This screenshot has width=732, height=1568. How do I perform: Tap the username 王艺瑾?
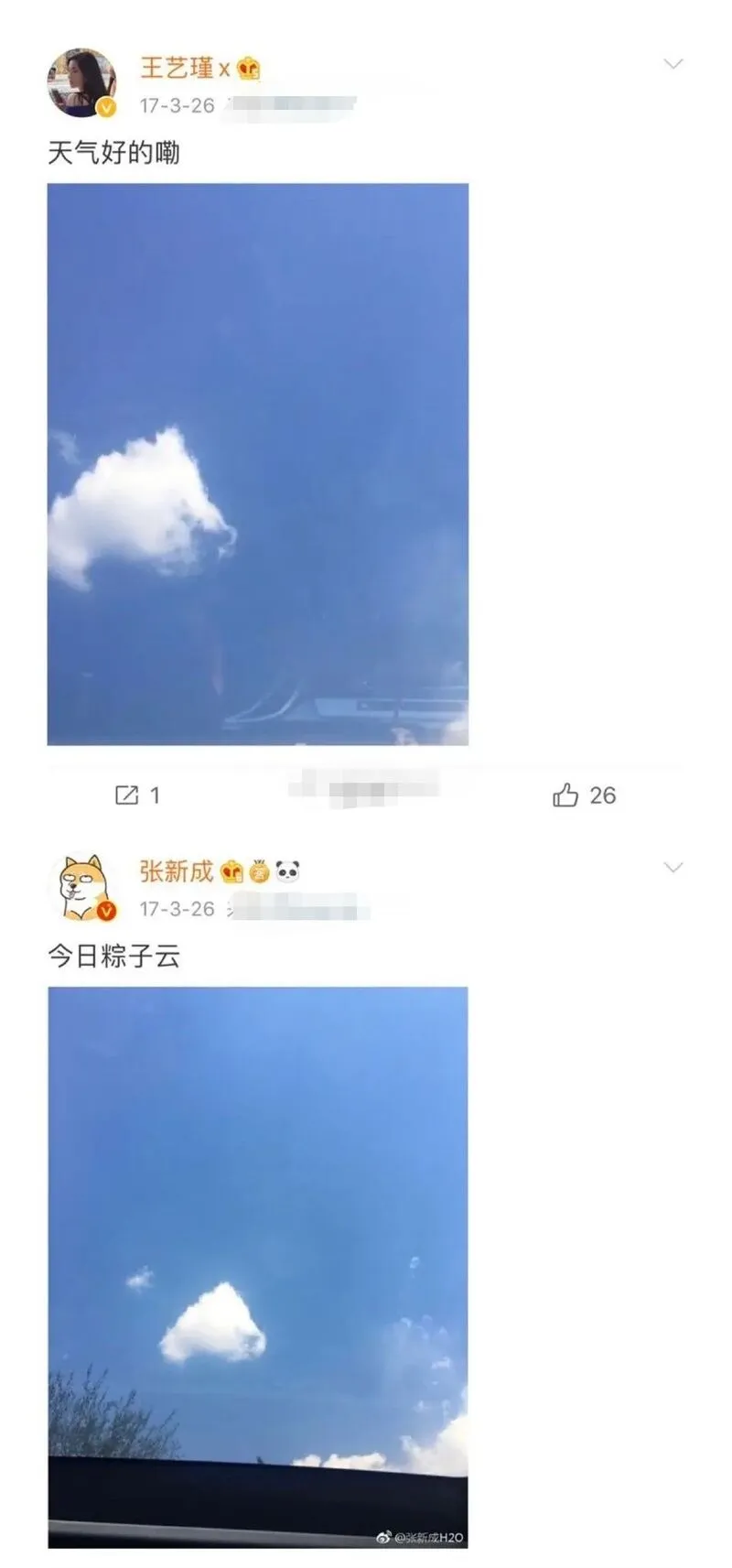[177, 68]
